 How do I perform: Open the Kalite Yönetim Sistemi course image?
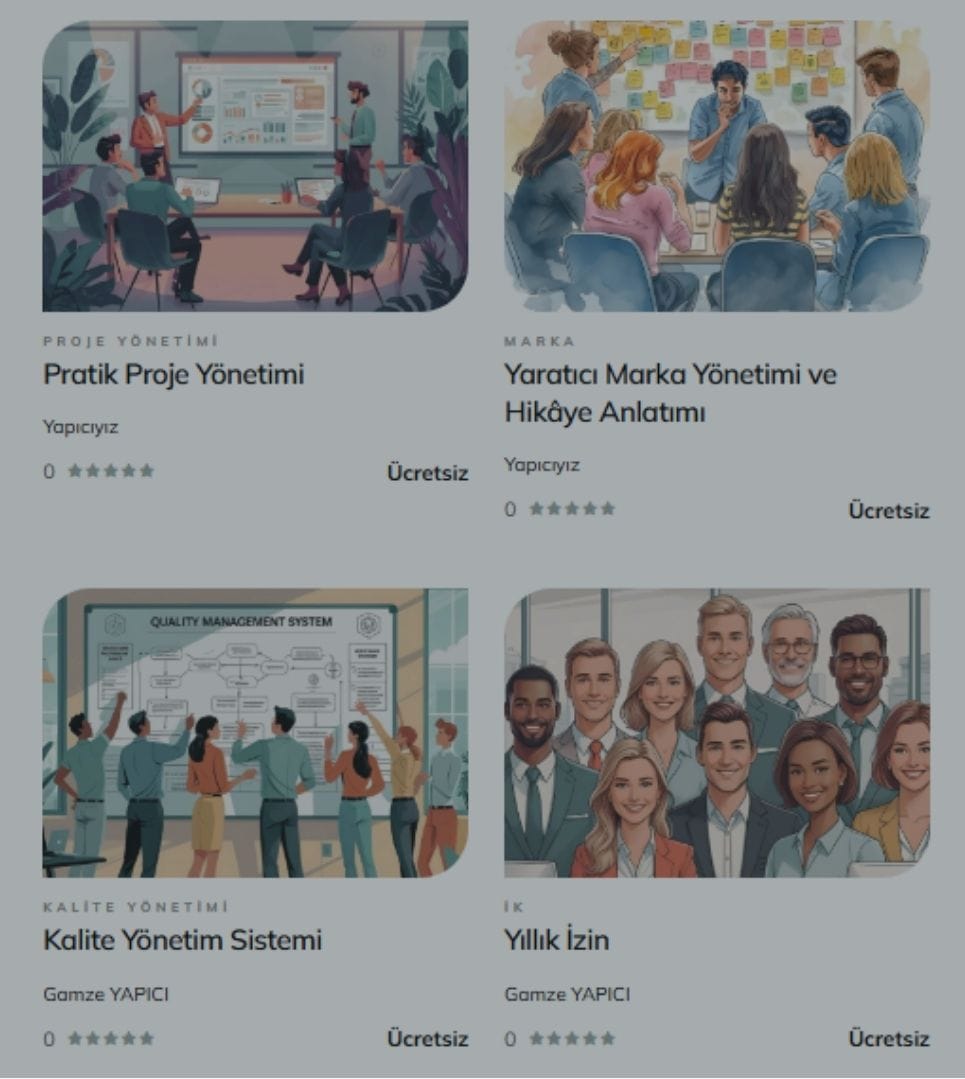[x=255, y=732]
